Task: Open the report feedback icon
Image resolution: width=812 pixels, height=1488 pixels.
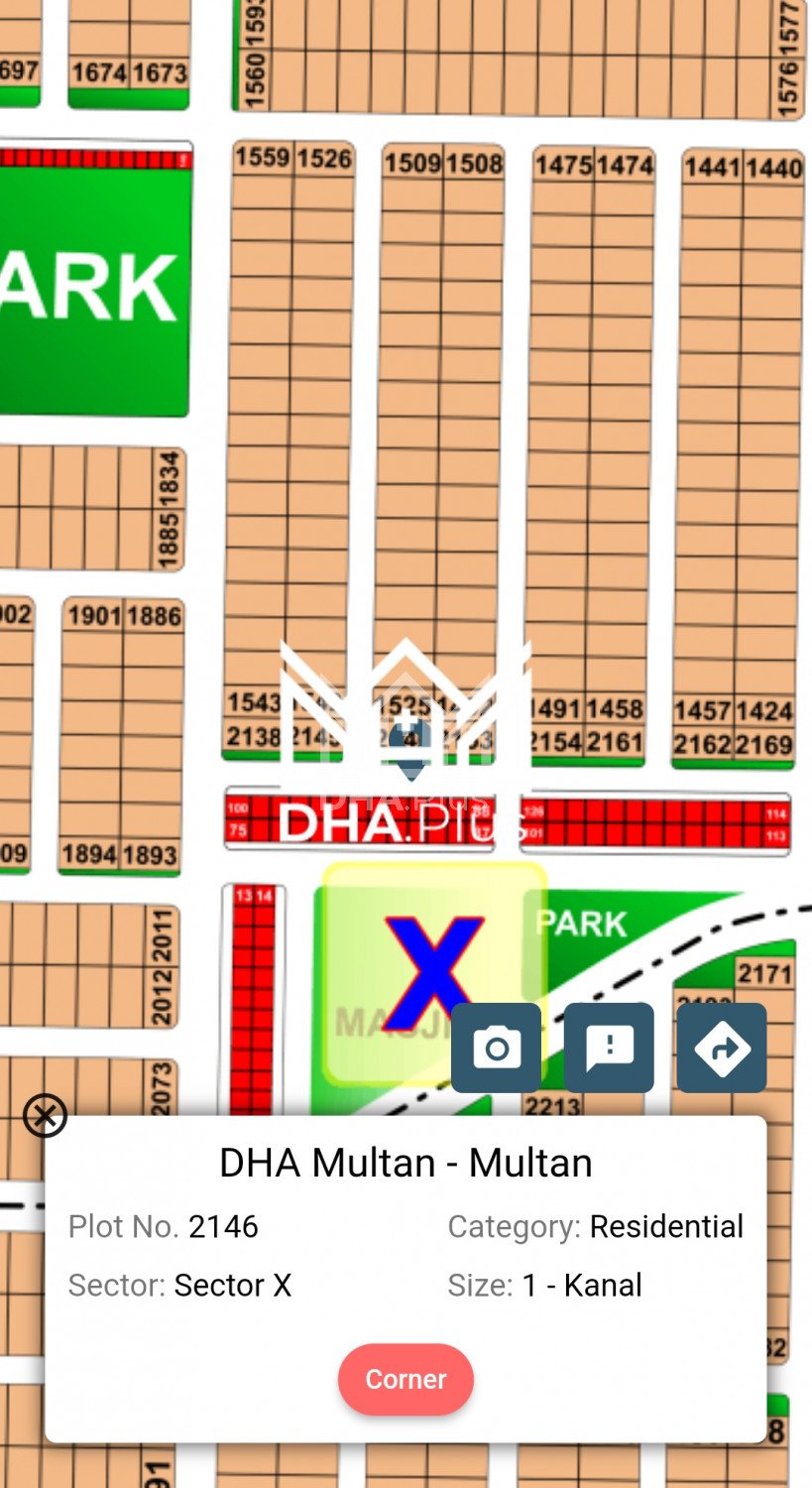Action: [x=609, y=1048]
